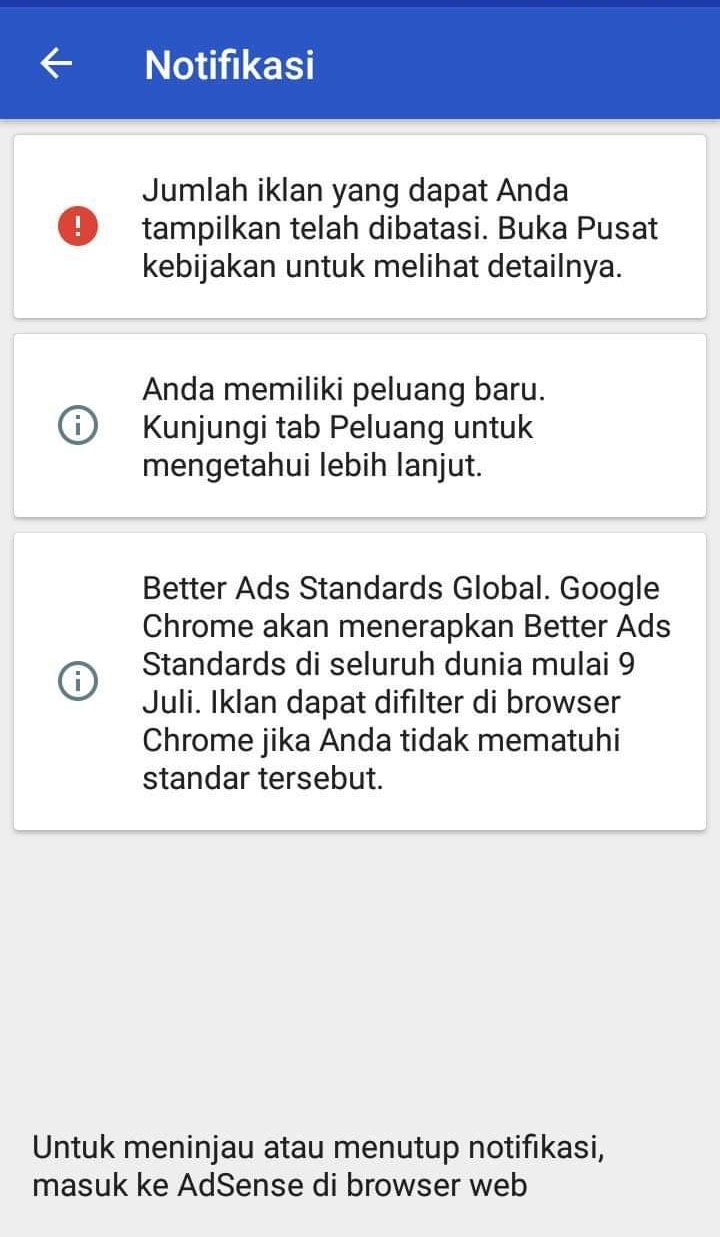Open the Better Ads Standards notification card
Screen dimensions: 720x1237
360,682
